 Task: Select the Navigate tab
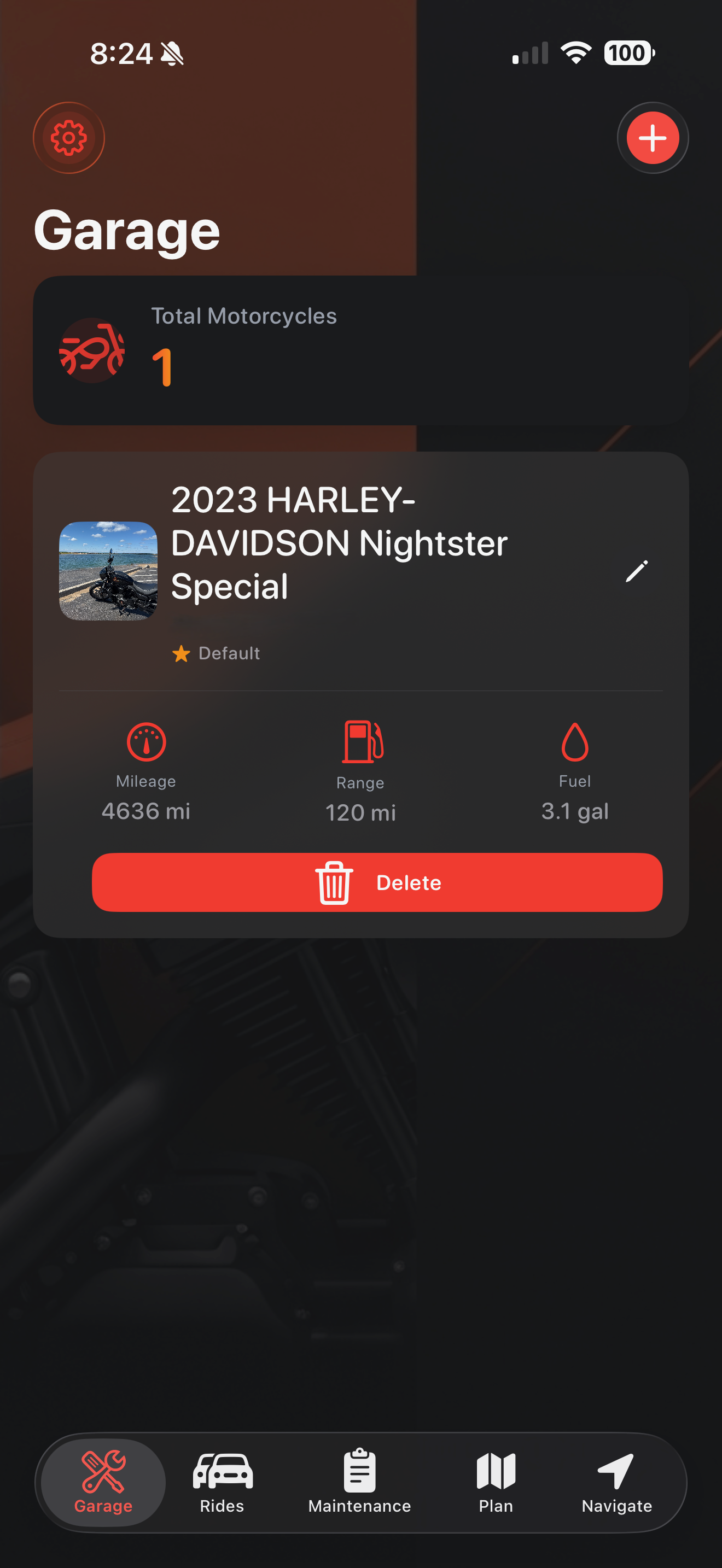[x=616, y=1482]
